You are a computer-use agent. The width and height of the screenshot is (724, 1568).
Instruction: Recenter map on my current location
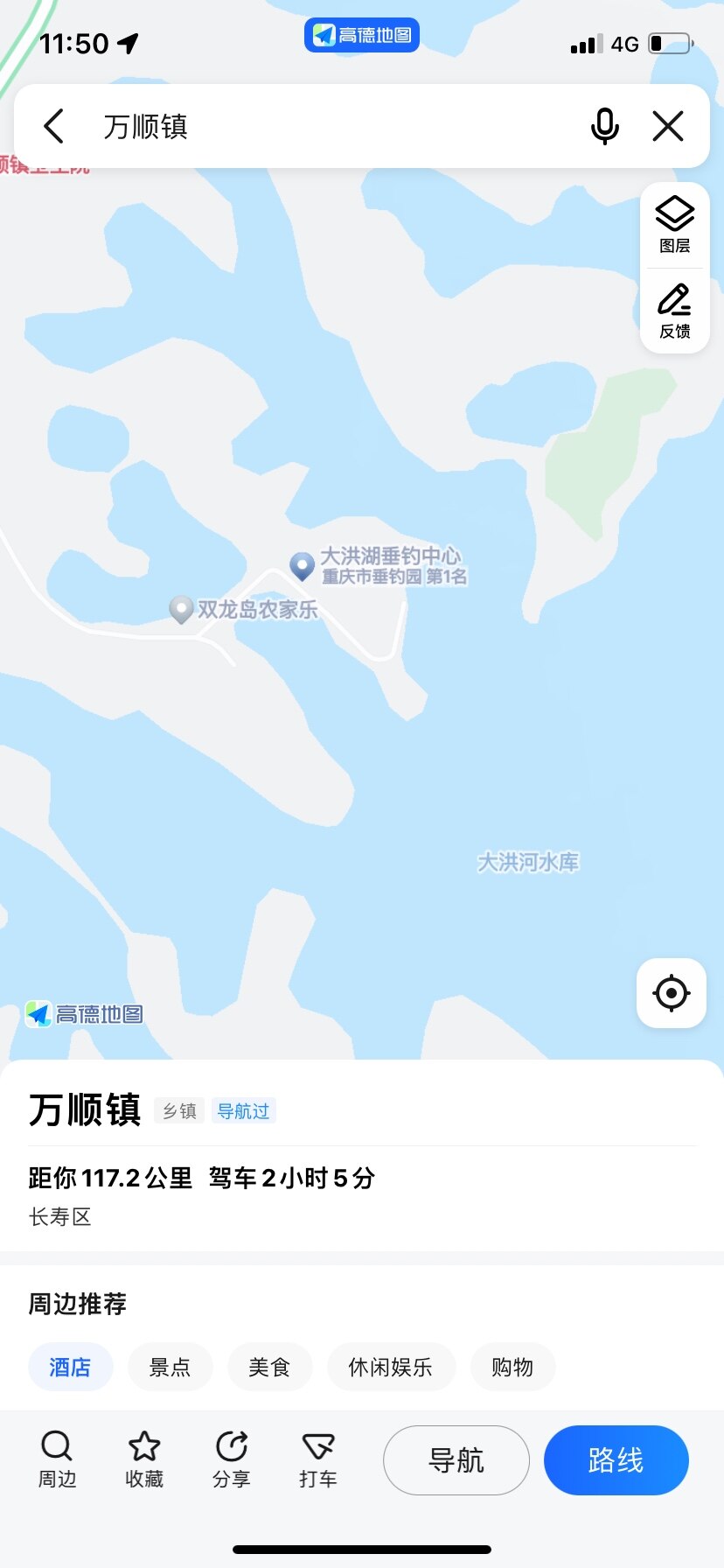click(671, 993)
